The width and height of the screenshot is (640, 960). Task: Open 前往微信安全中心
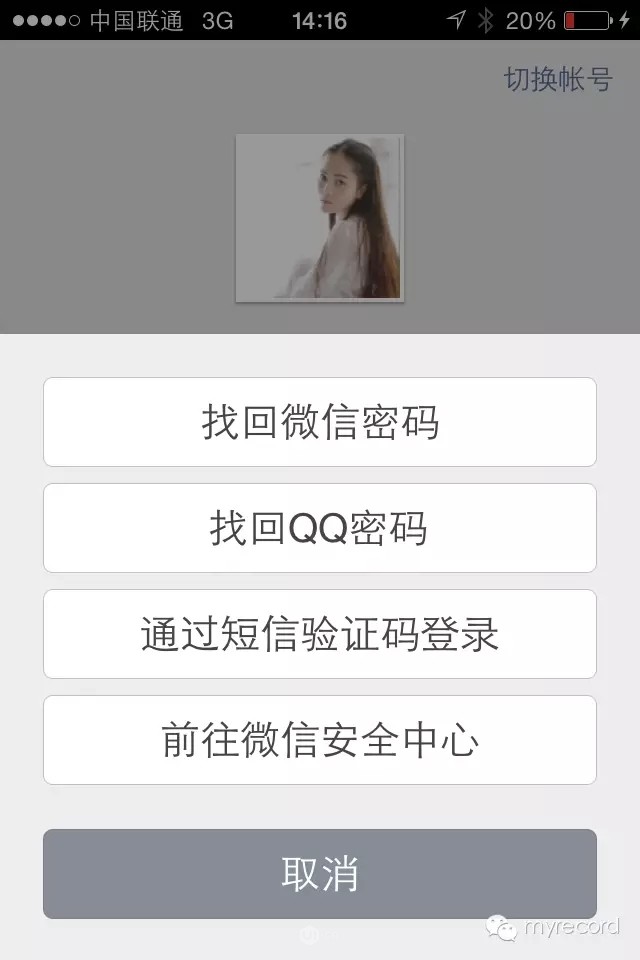[x=320, y=740]
